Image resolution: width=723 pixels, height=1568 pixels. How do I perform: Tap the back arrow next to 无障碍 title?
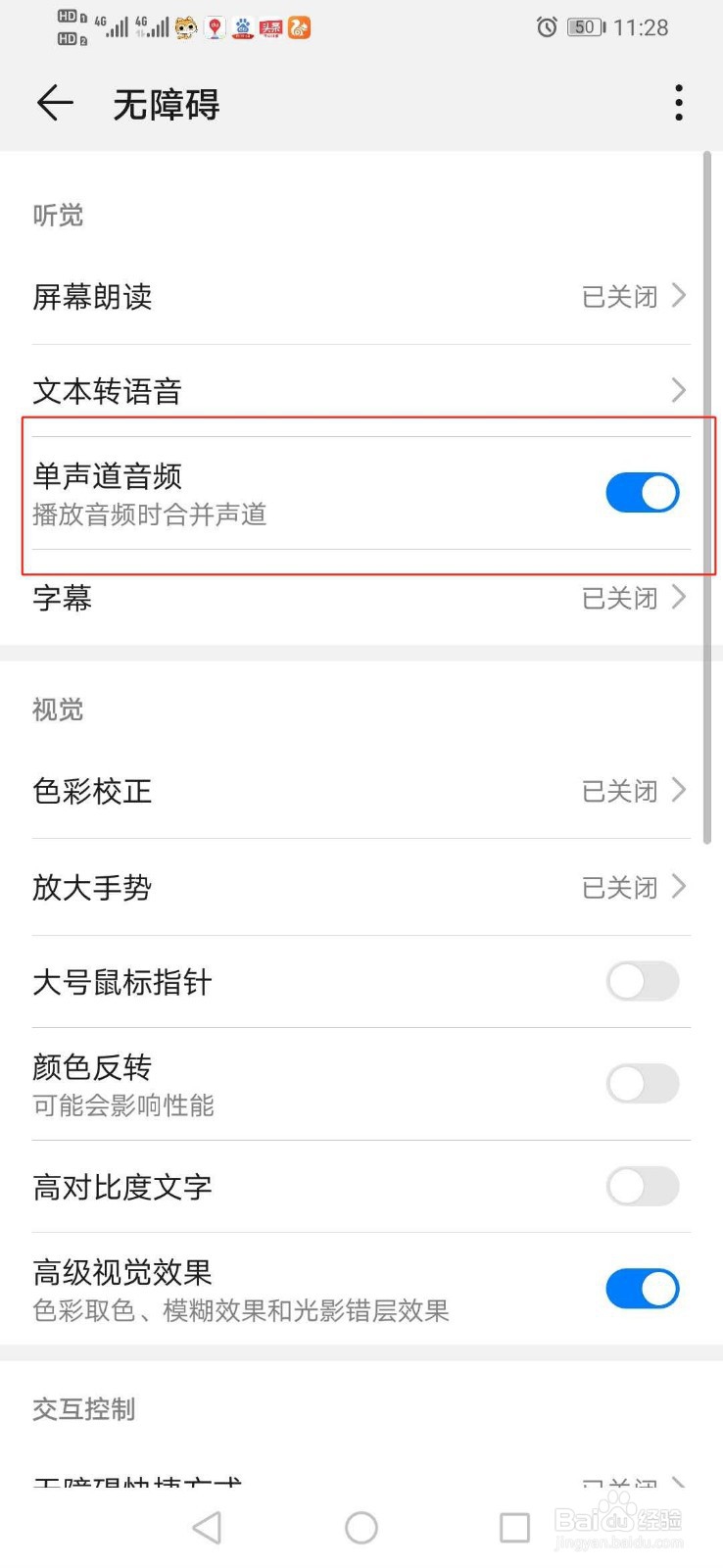pyautogui.click(x=54, y=103)
